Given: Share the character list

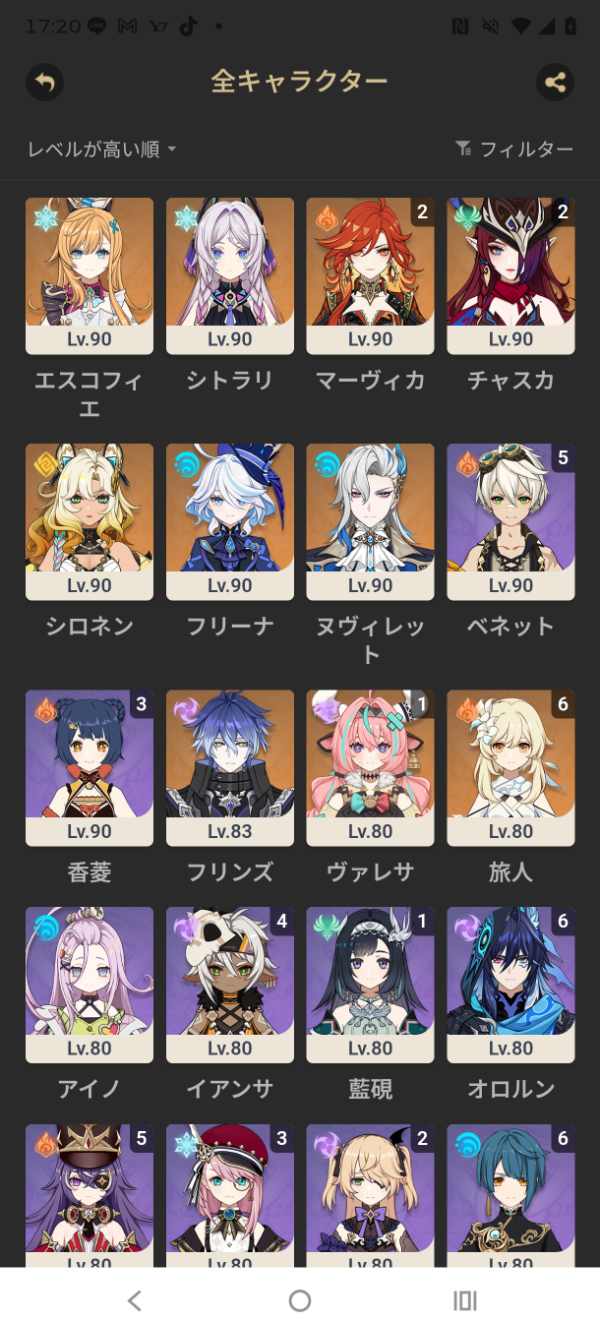Looking at the screenshot, I should (555, 82).
